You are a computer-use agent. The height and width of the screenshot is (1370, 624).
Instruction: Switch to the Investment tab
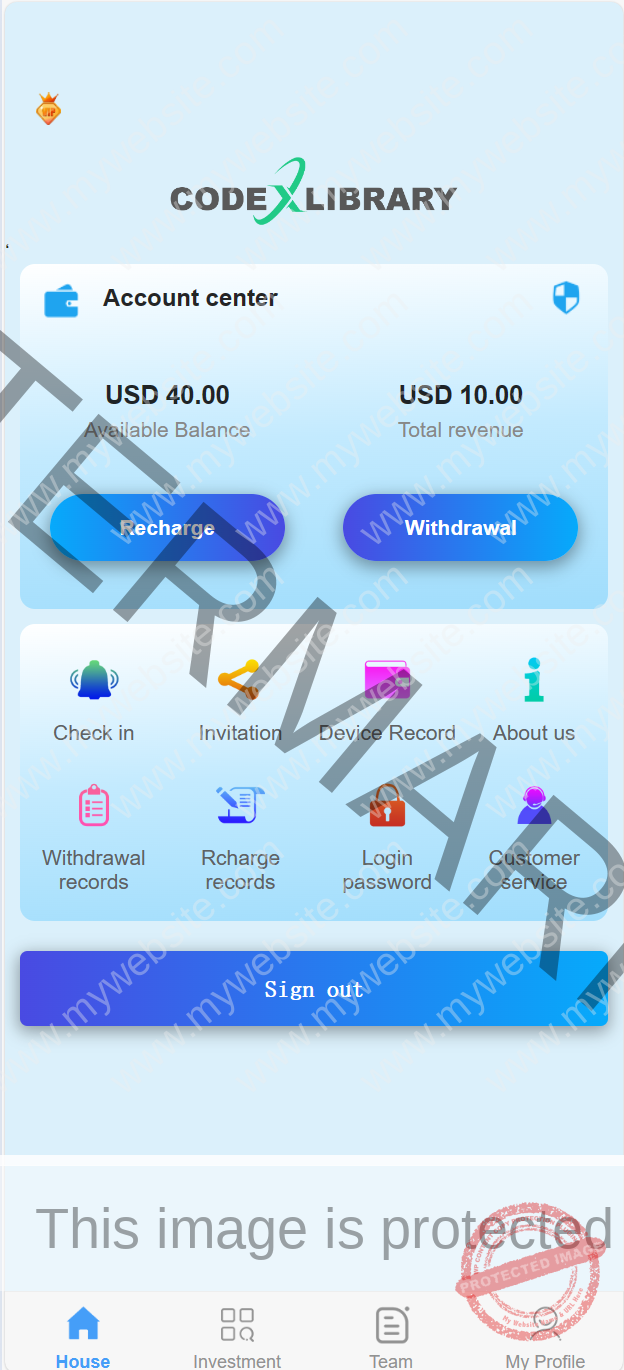(x=237, y=1337)
